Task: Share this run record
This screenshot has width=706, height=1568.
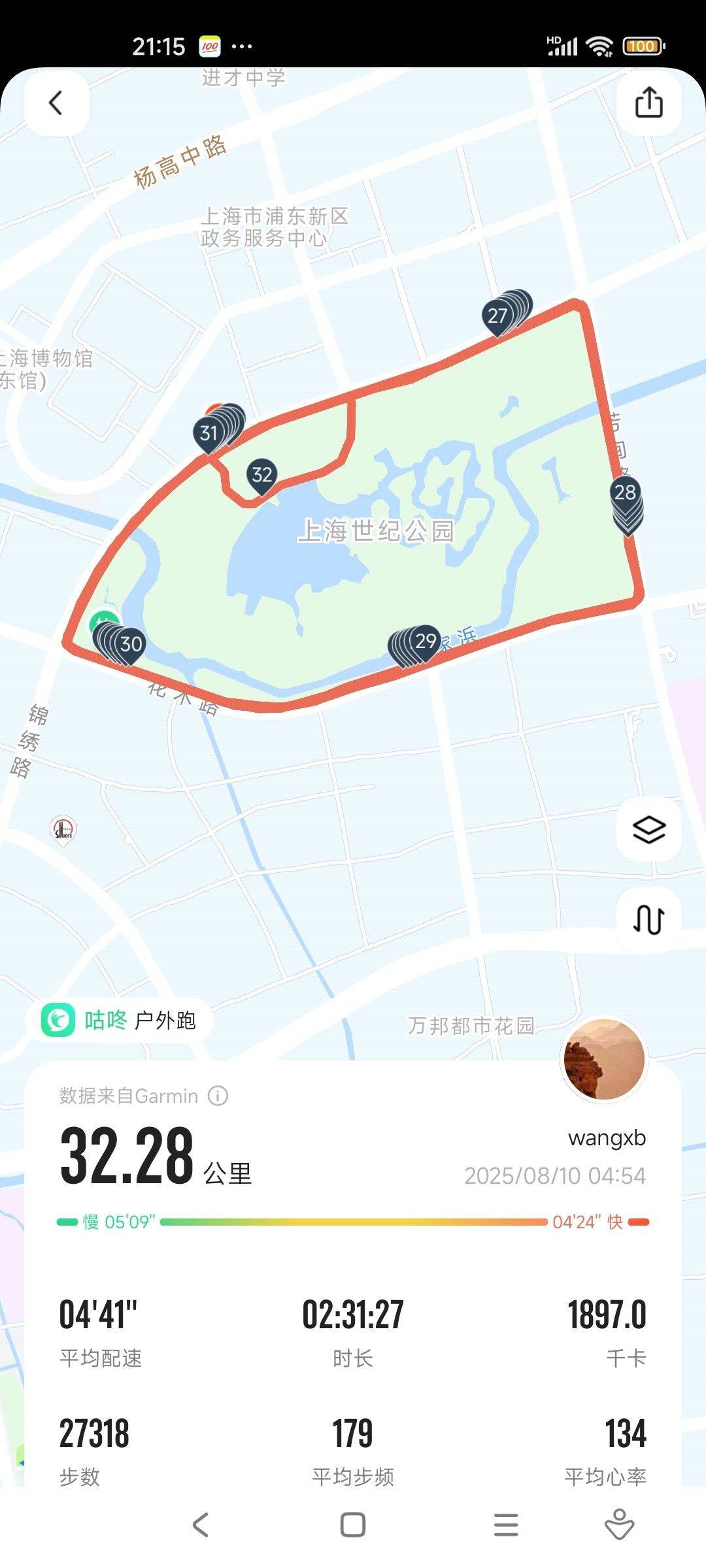Action: point(648,103)
